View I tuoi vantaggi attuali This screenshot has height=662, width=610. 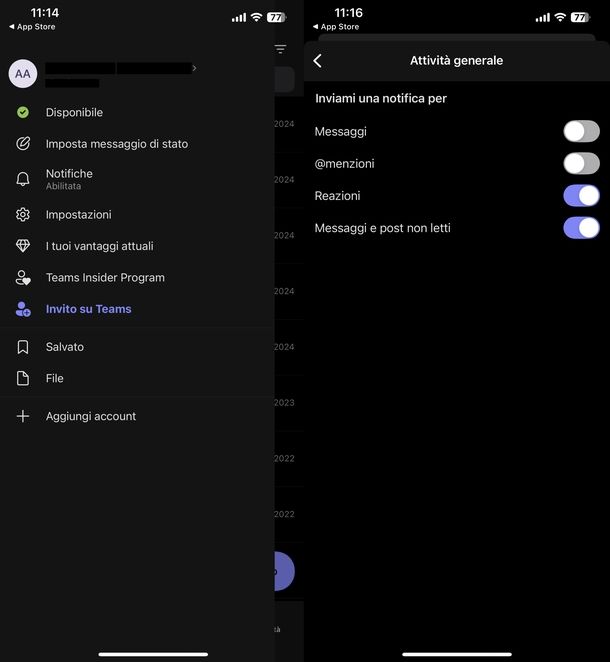[99, 246]
